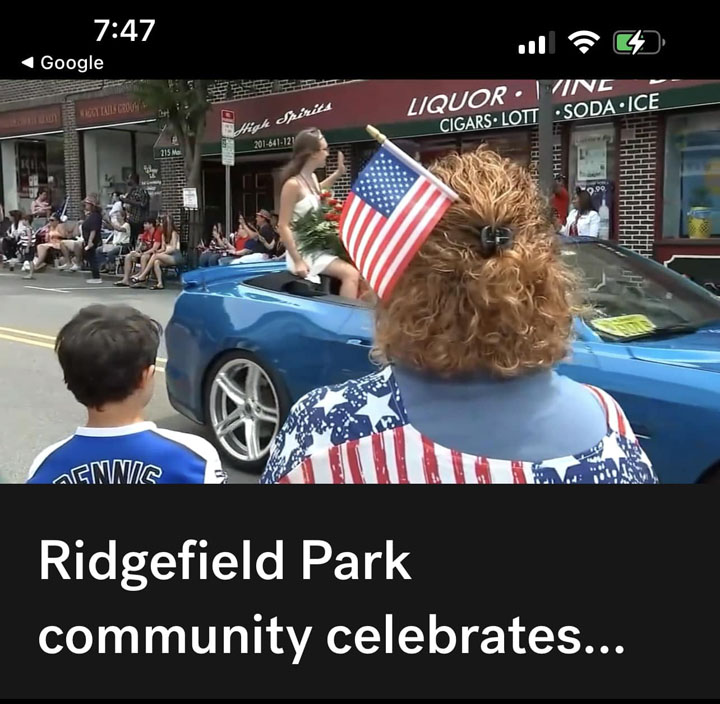This screenshot has height=704, width=720.
Task: Open the Ridgefield Park community celebrates article
Action: click(x=330, y=599)
